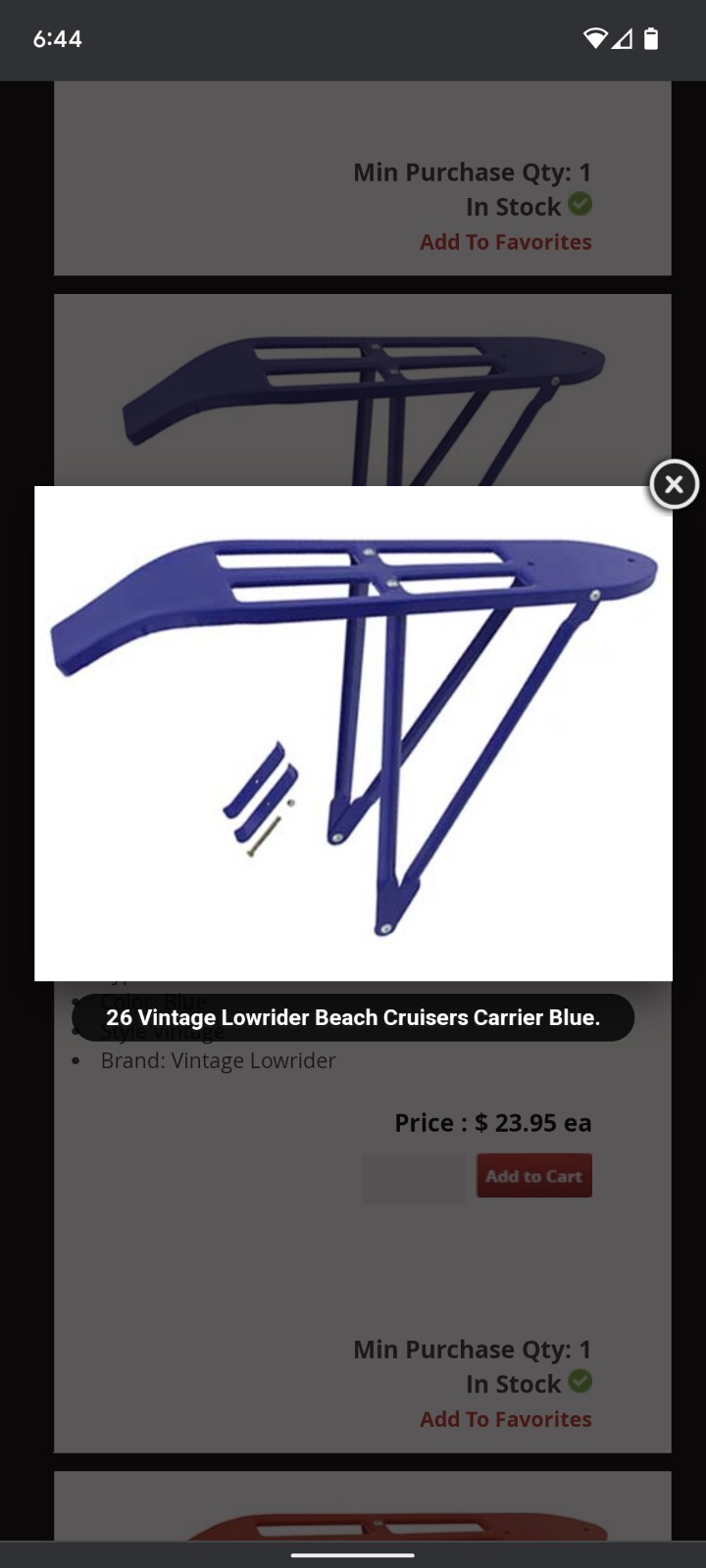This screenshot has height=1568, width=706.
Task: Click the green In Stock checkmark icon
Action: tap(579, 206)
